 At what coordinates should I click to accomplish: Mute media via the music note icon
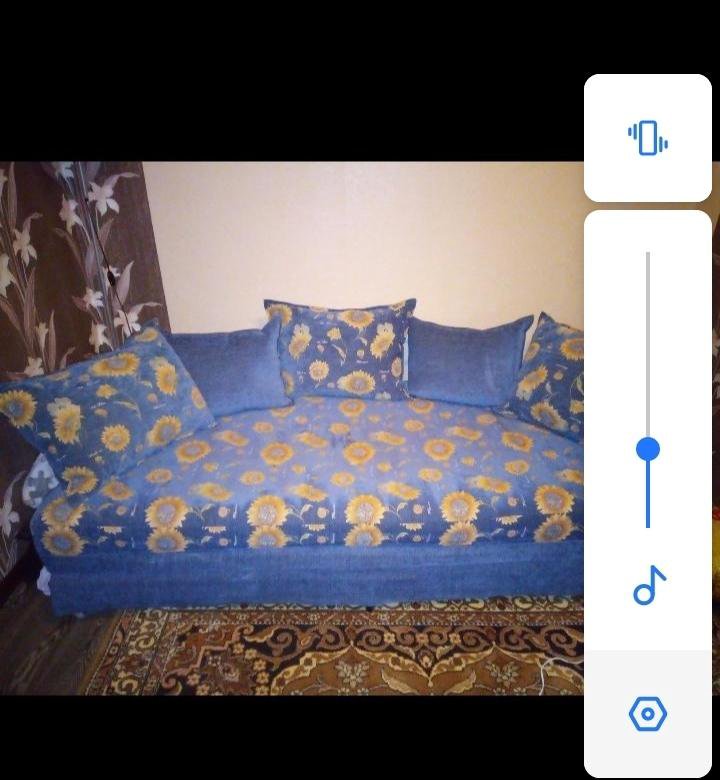click(x=649, y=585)
